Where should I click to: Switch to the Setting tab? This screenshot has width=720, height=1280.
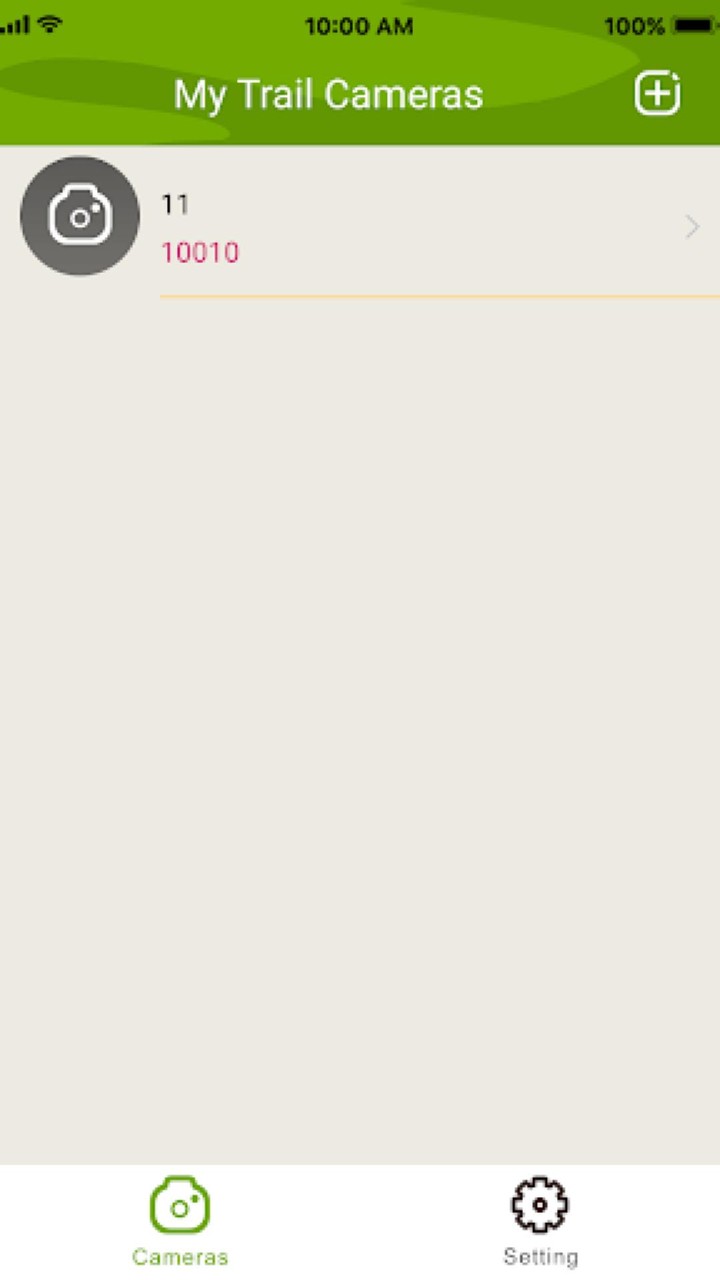540,1220
